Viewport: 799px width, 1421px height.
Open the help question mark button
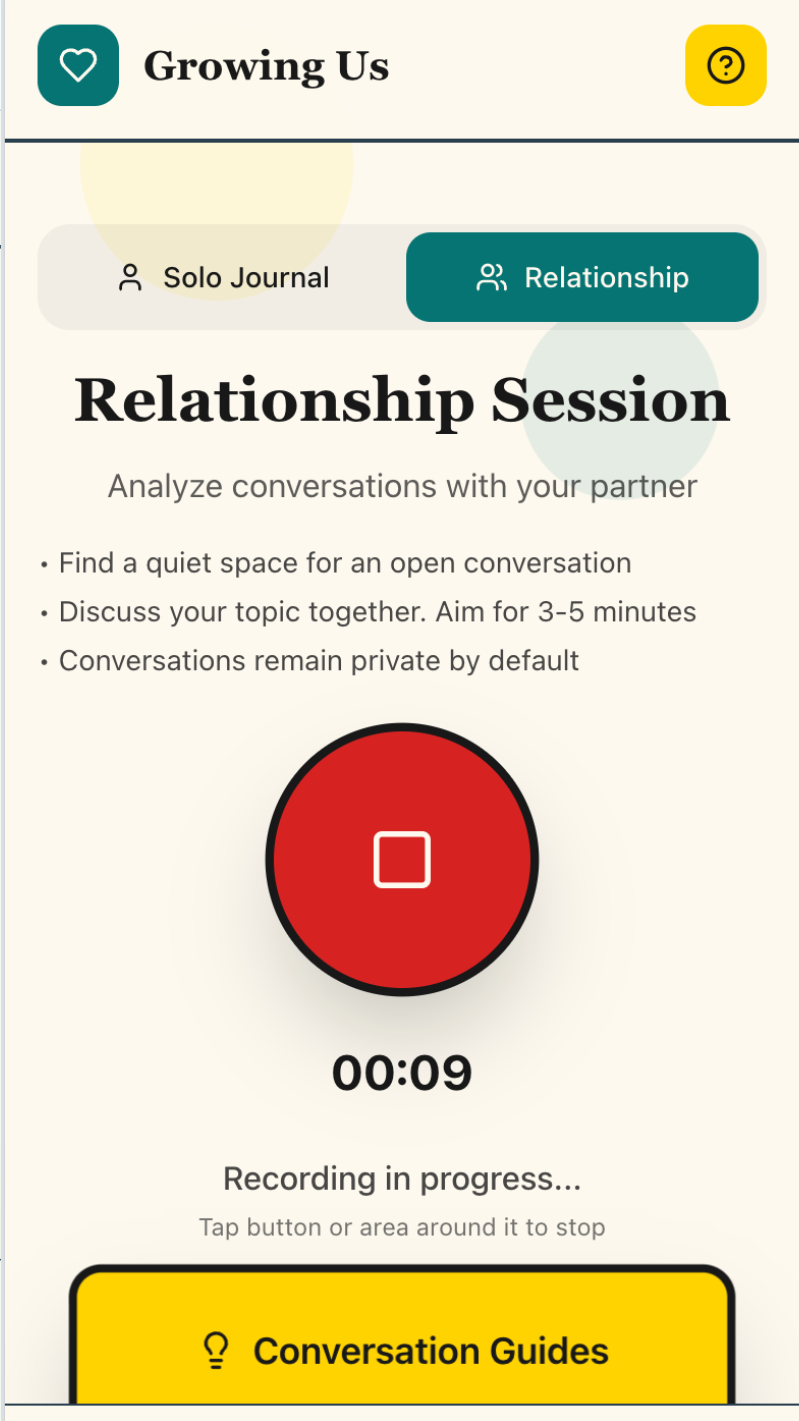(725, 66)
